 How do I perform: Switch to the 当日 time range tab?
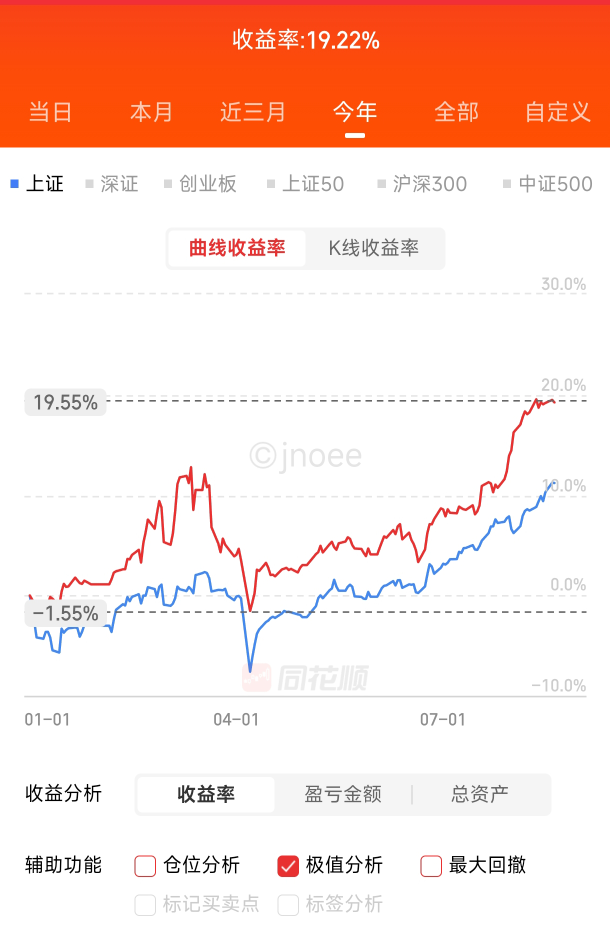pyautogui.click(x=50, y=112)
